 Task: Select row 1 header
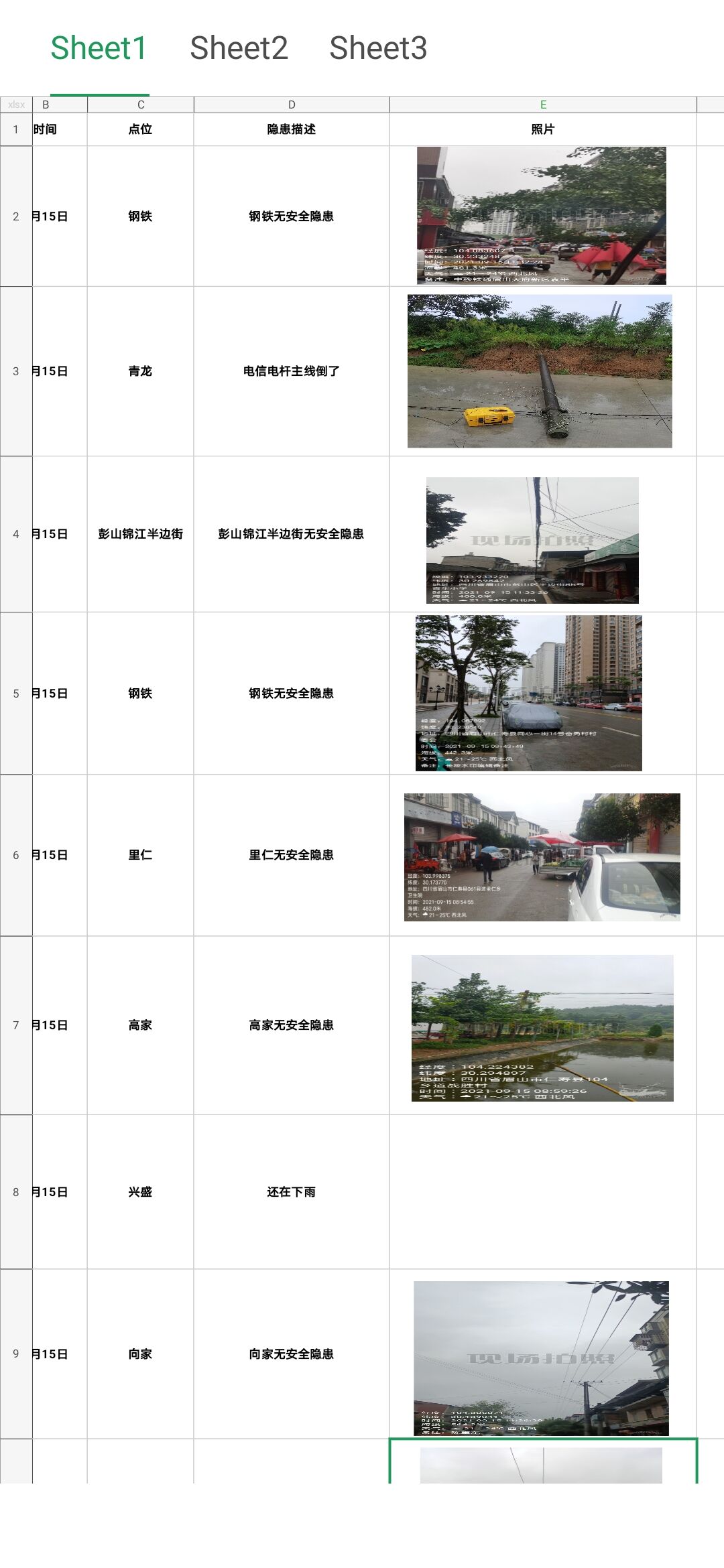(16, 129)
